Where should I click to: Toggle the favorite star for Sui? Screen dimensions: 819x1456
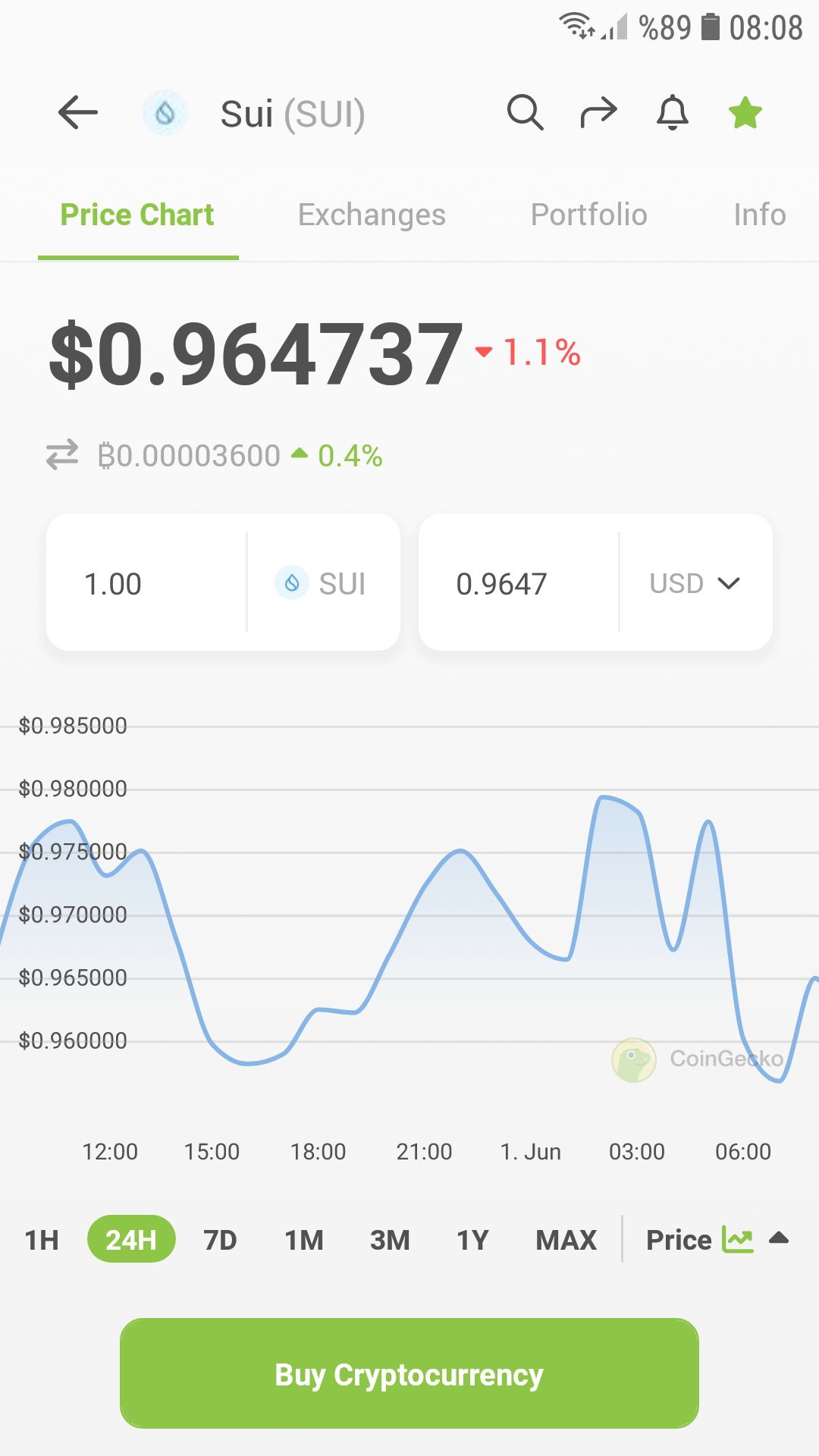point(745,113)
